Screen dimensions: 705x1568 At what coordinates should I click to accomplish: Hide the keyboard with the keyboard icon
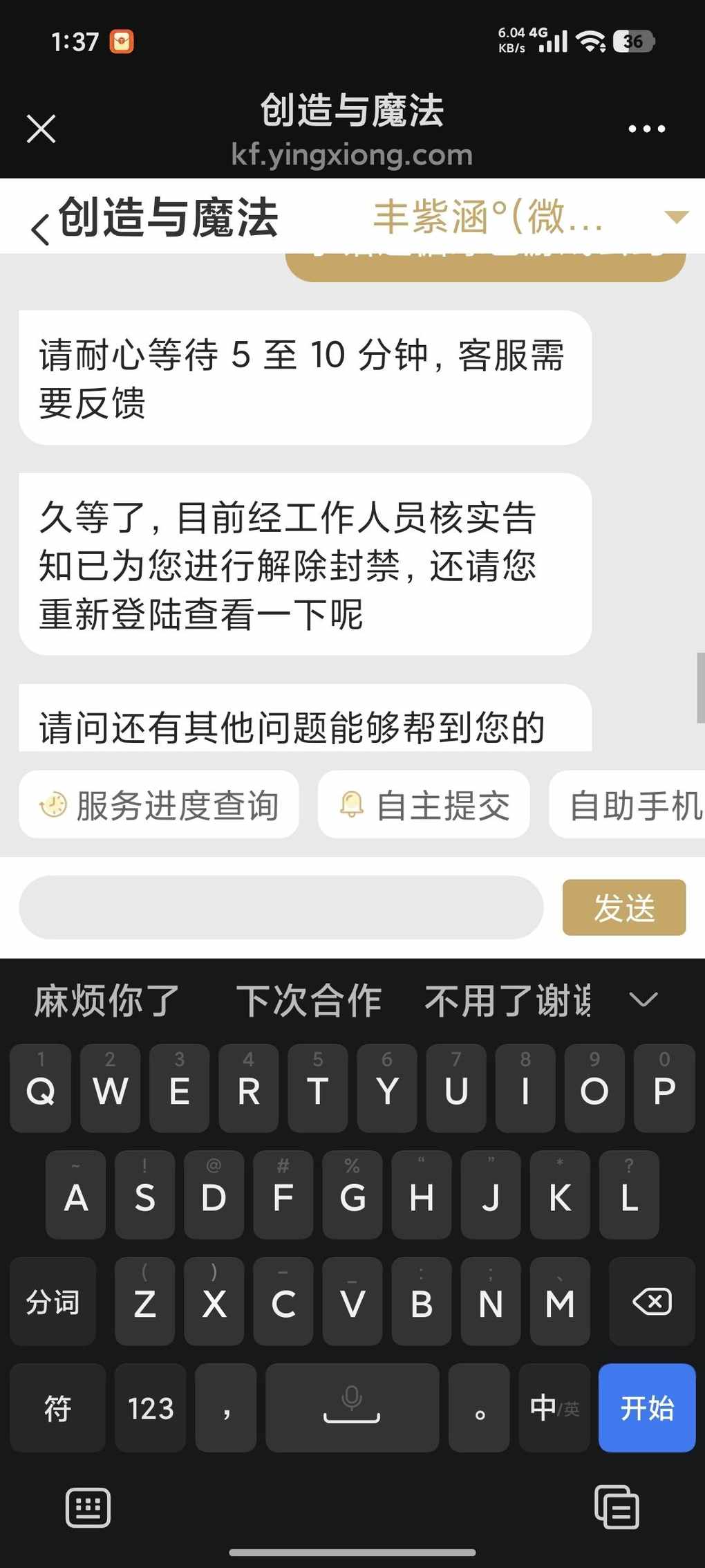(x=88, y=1507)
